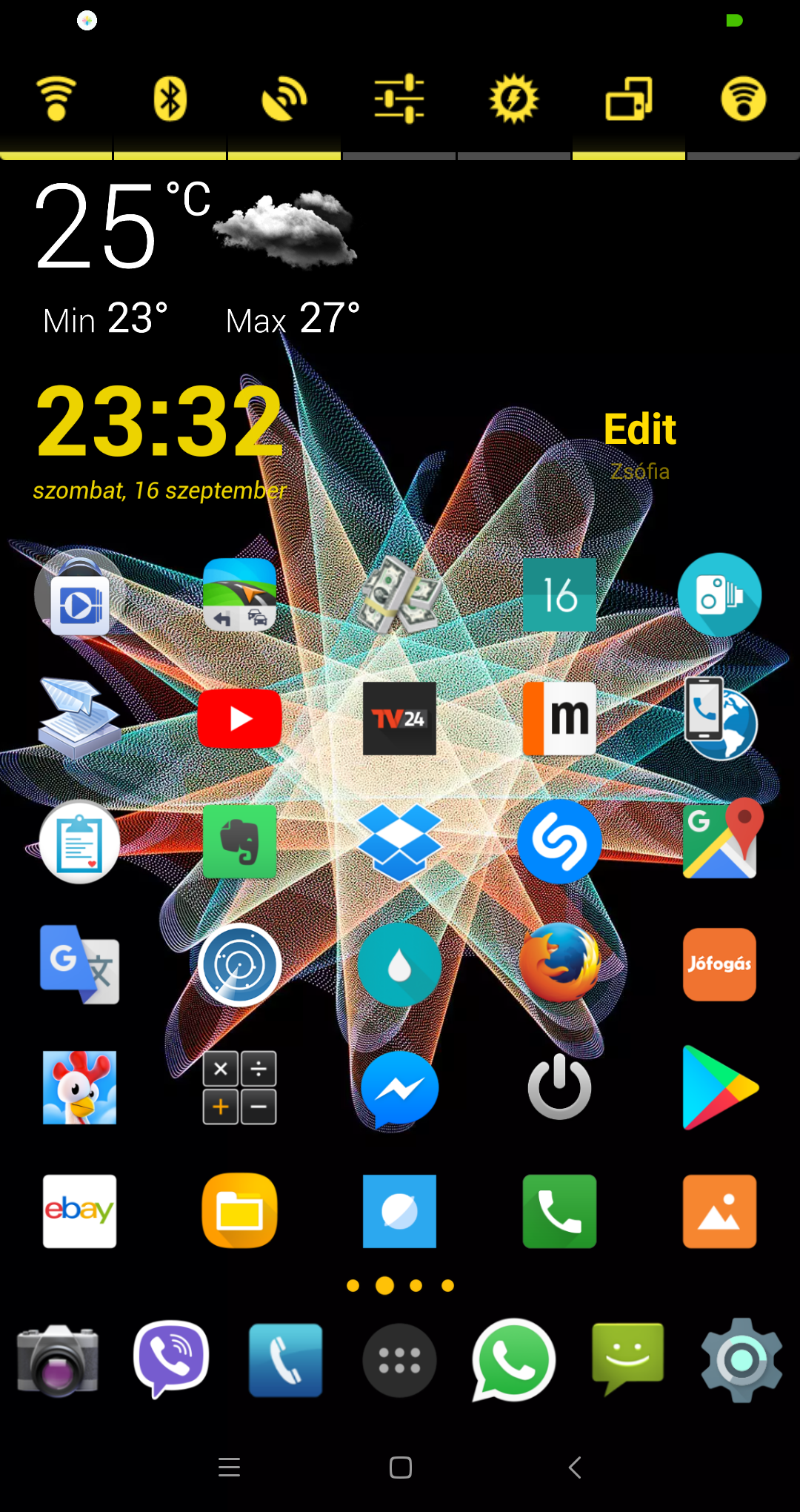Image resolution: width=800 pixels, height=1512 pixels.
Task: Launch WhatsApp from the dock
Action: (513, 1360)
